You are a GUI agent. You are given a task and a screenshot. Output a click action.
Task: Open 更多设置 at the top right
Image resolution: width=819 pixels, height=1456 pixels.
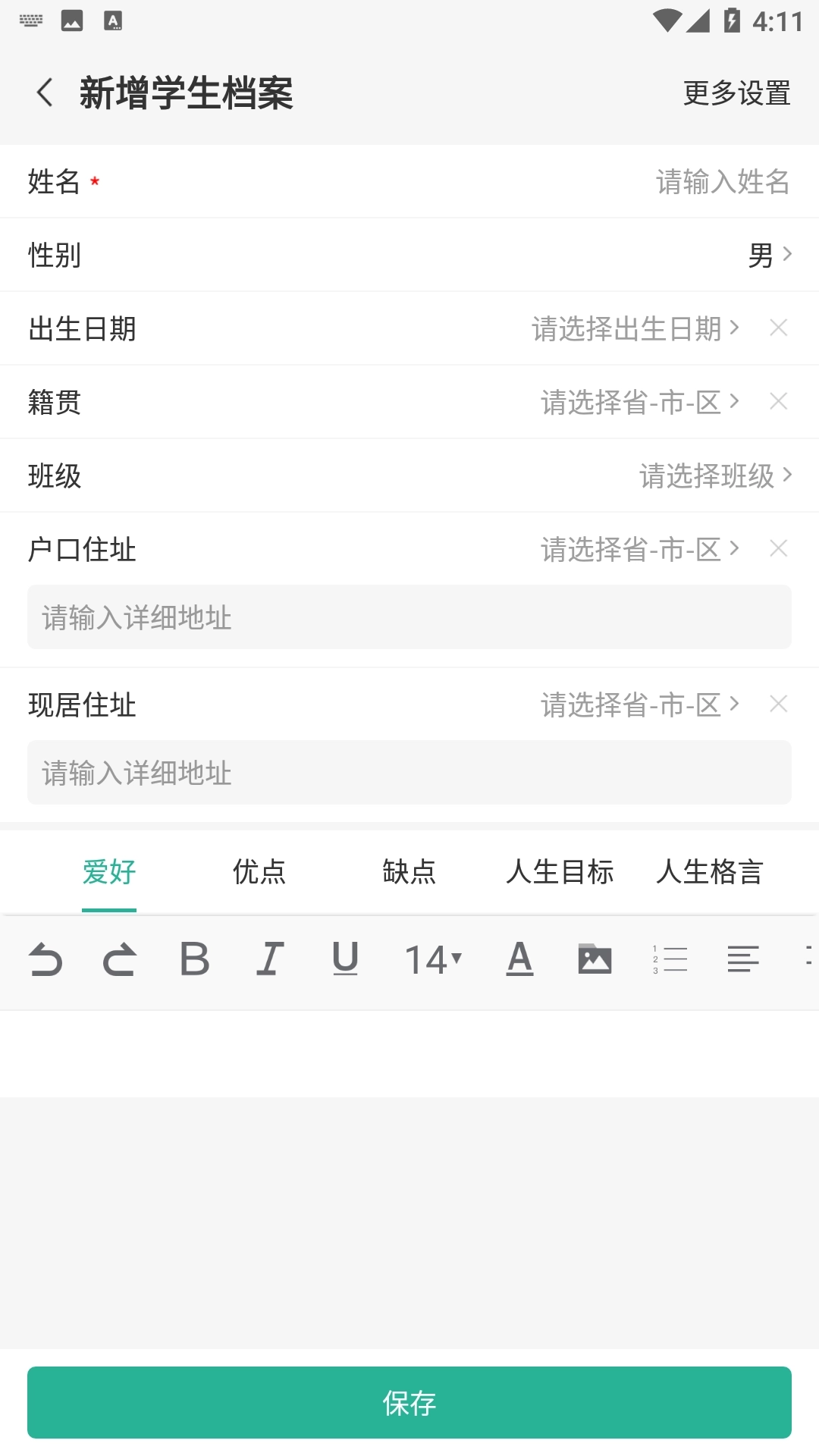click(x=736, y=93)
